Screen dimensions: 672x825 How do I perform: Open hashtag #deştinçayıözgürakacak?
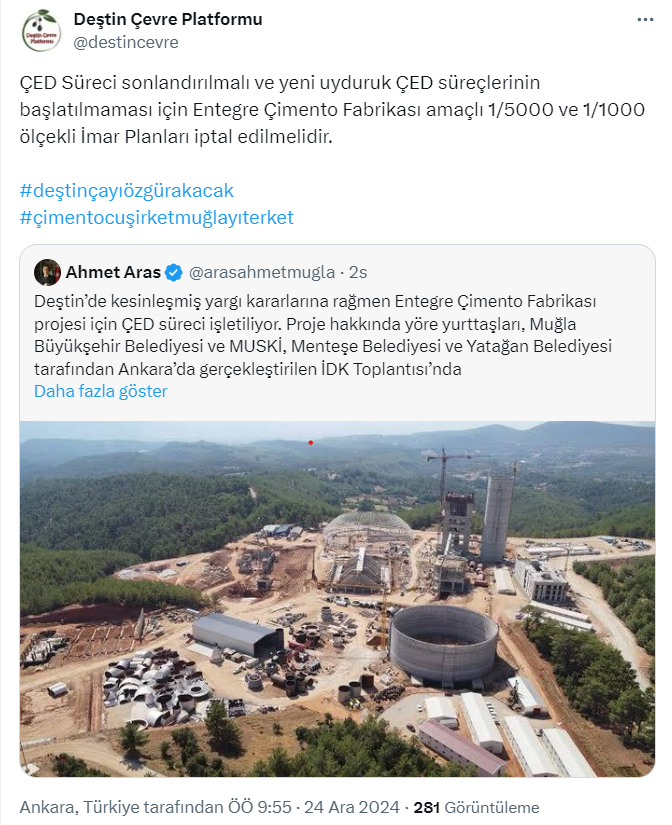(x=126, y=190)
